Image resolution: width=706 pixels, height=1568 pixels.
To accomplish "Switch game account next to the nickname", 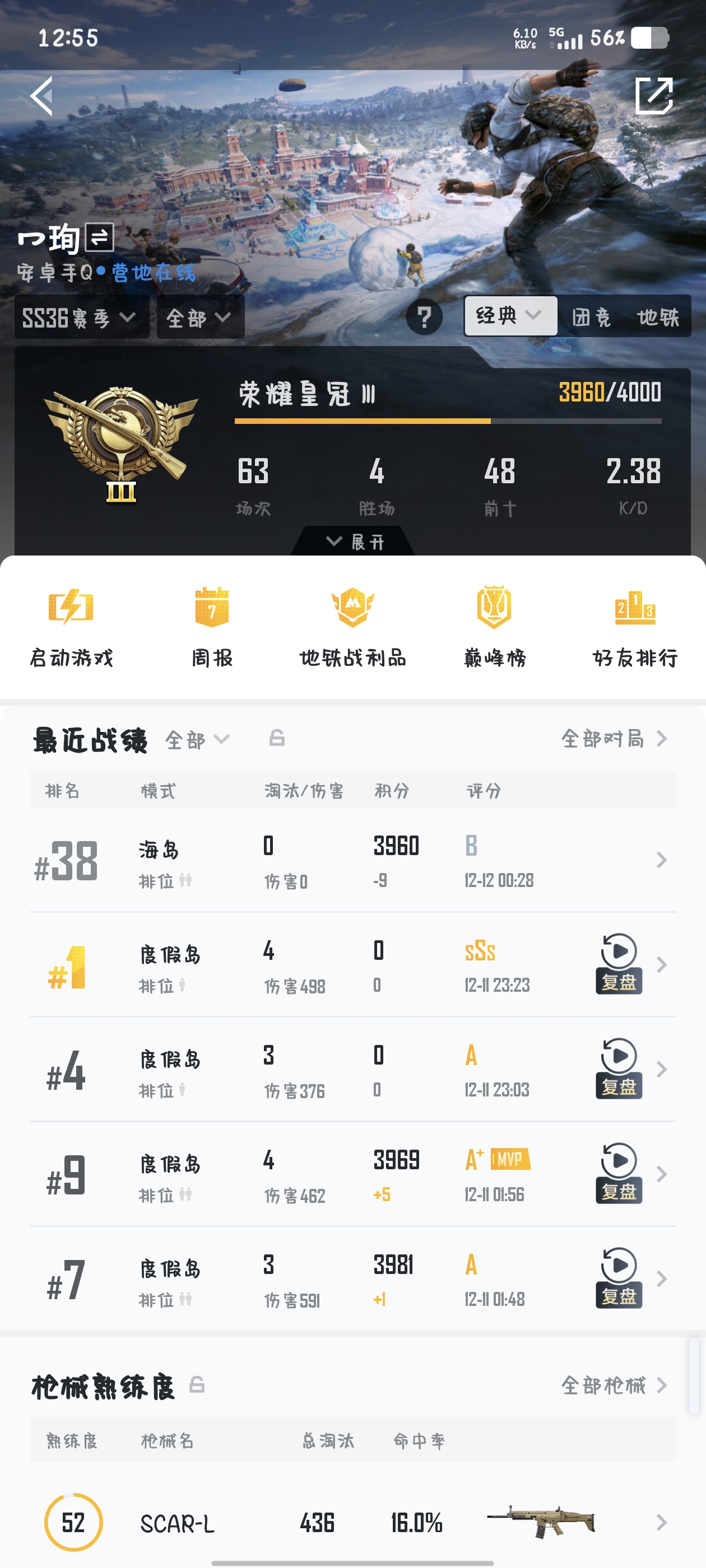I will pyautogui.click(x=99, y=237).
